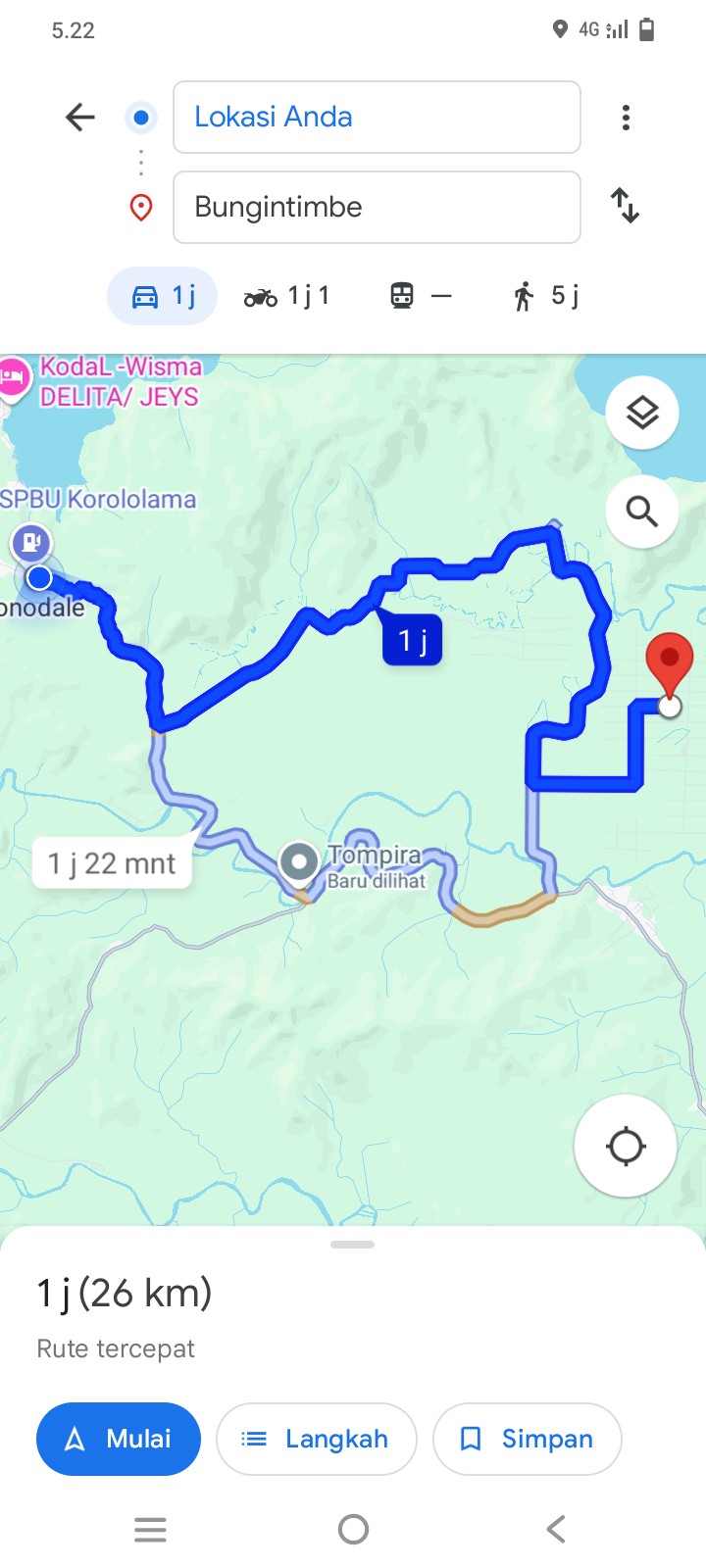
Task: Swap start and destination locations
Action: point(626,206)
